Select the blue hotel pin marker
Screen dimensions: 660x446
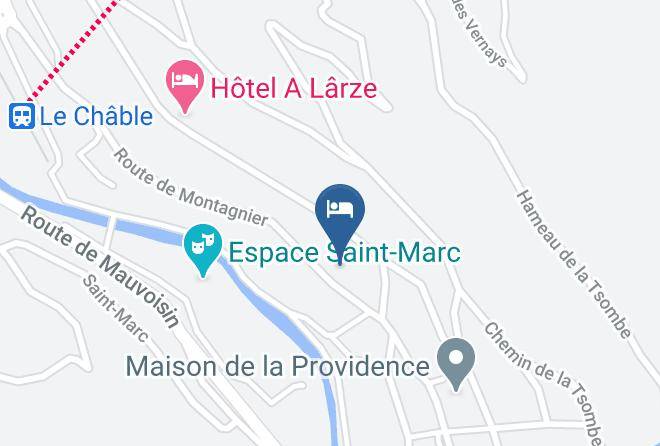click(340, 211)
